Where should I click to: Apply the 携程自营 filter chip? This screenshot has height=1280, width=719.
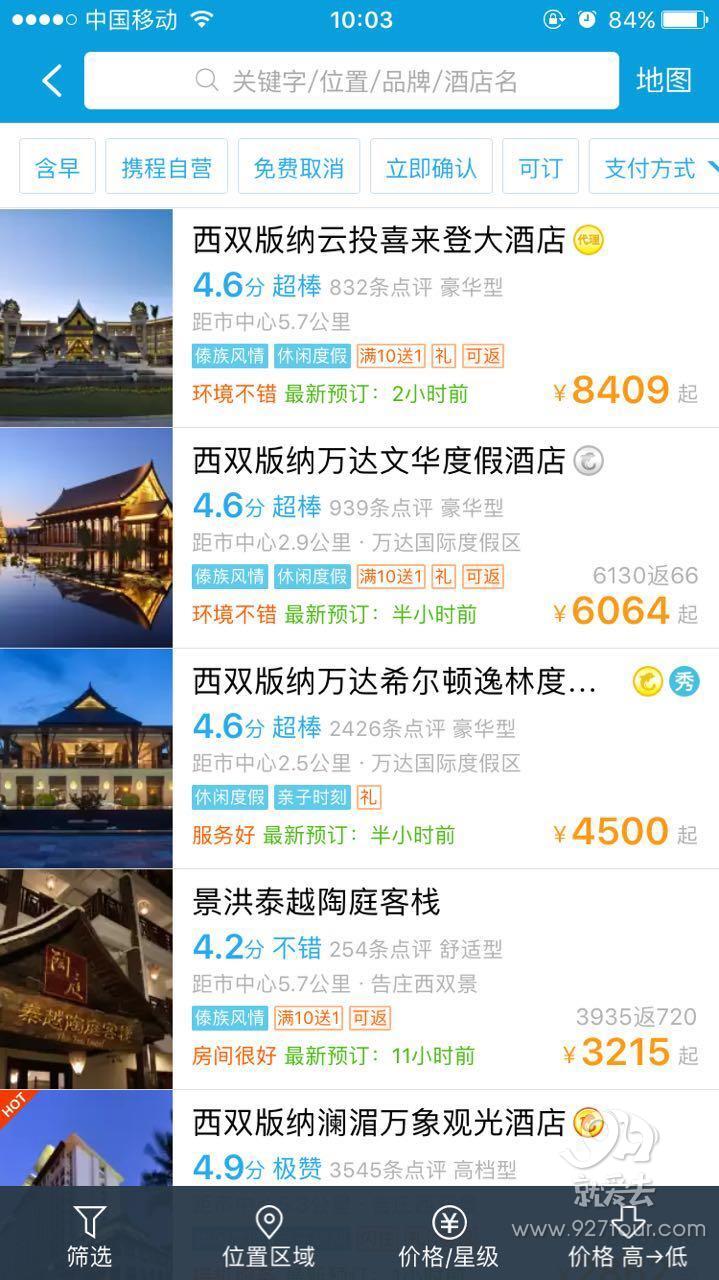coord(166,167)
